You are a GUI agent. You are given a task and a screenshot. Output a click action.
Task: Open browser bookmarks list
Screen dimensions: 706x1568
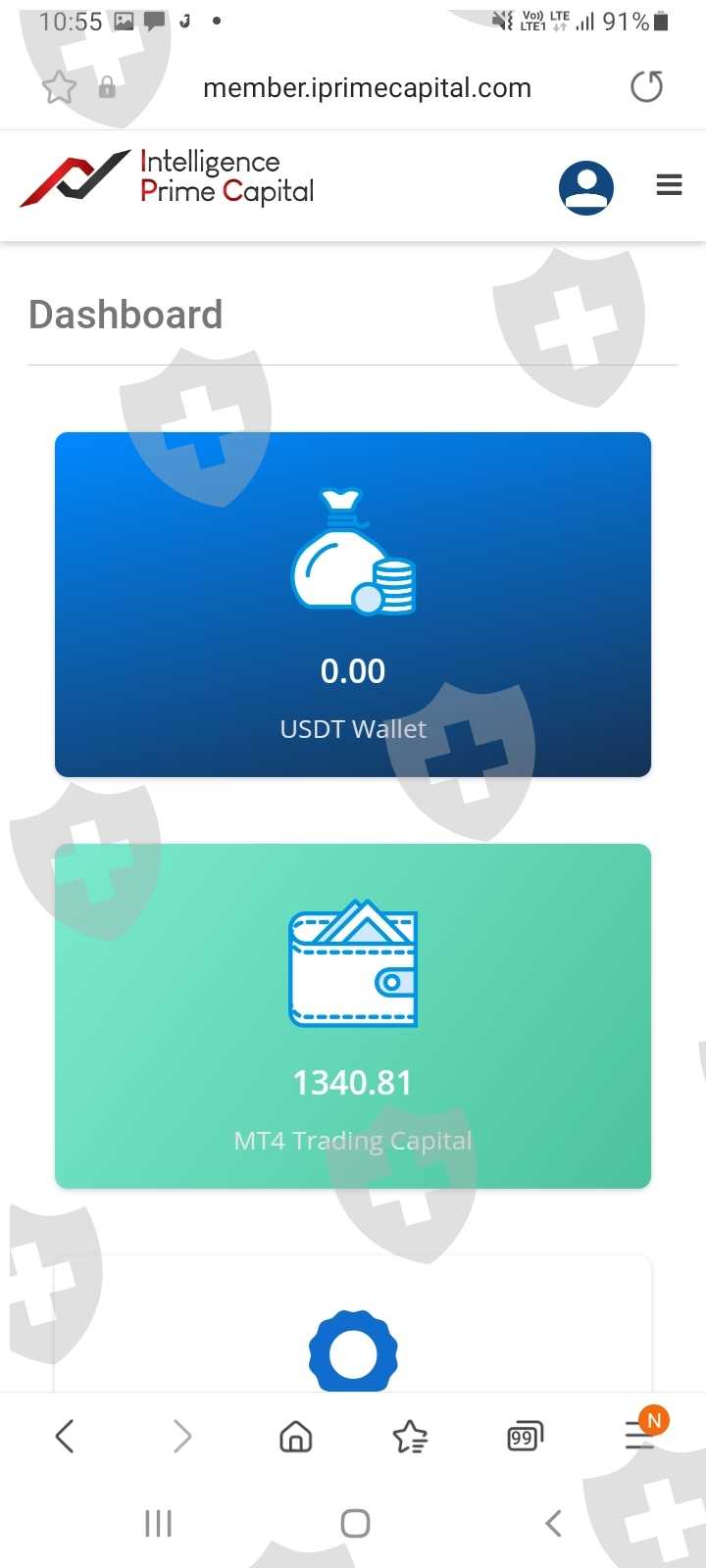410,1437
